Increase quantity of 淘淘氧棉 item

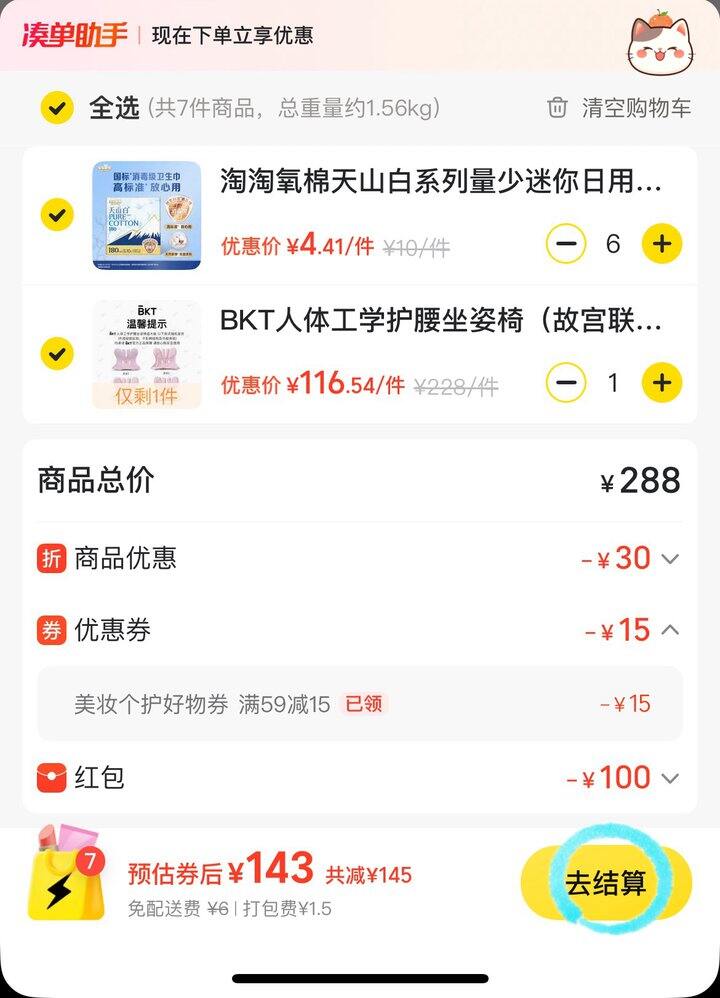[661, 243]
